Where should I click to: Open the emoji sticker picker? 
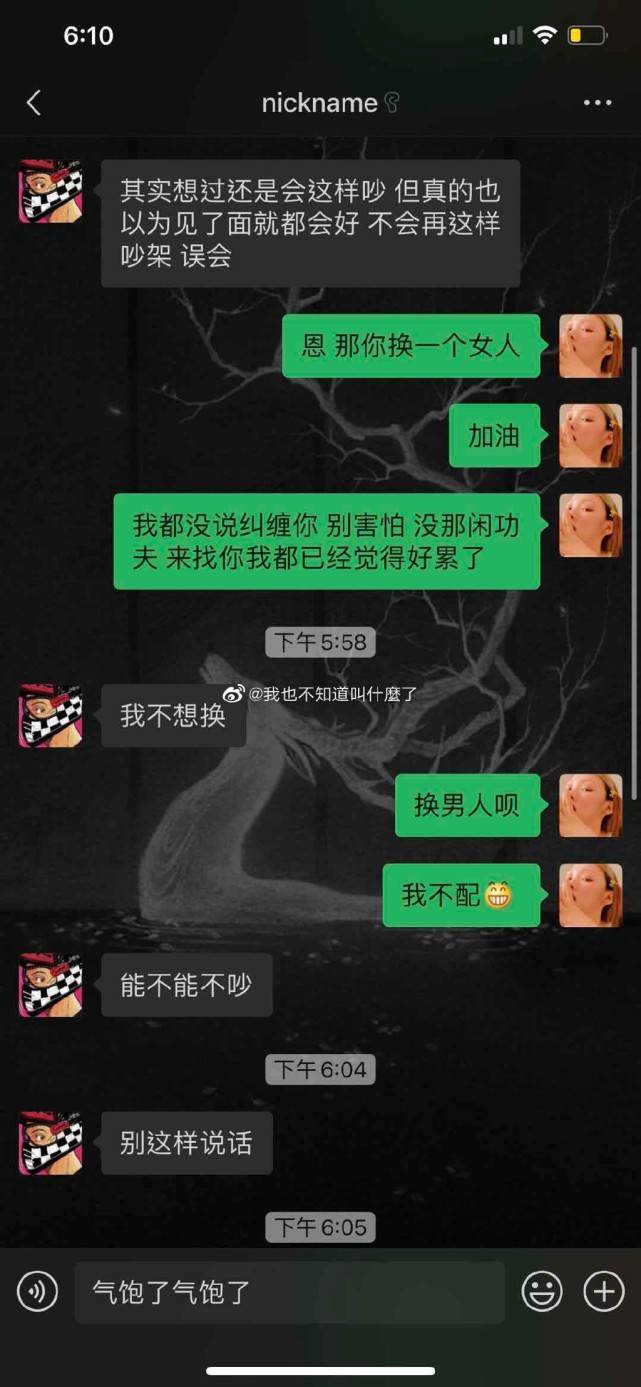[542, 1293]
